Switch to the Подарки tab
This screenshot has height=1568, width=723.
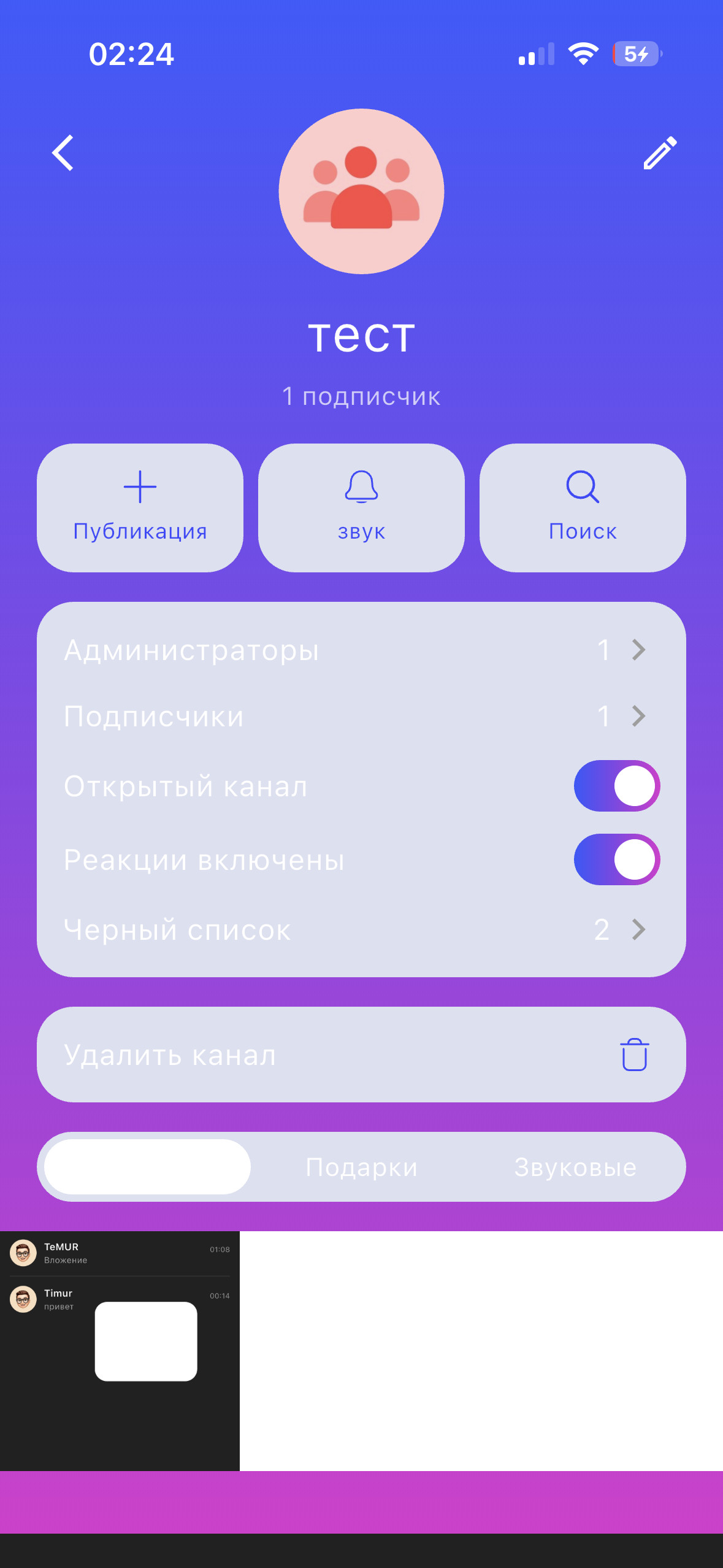click(x=361, y=1167)
